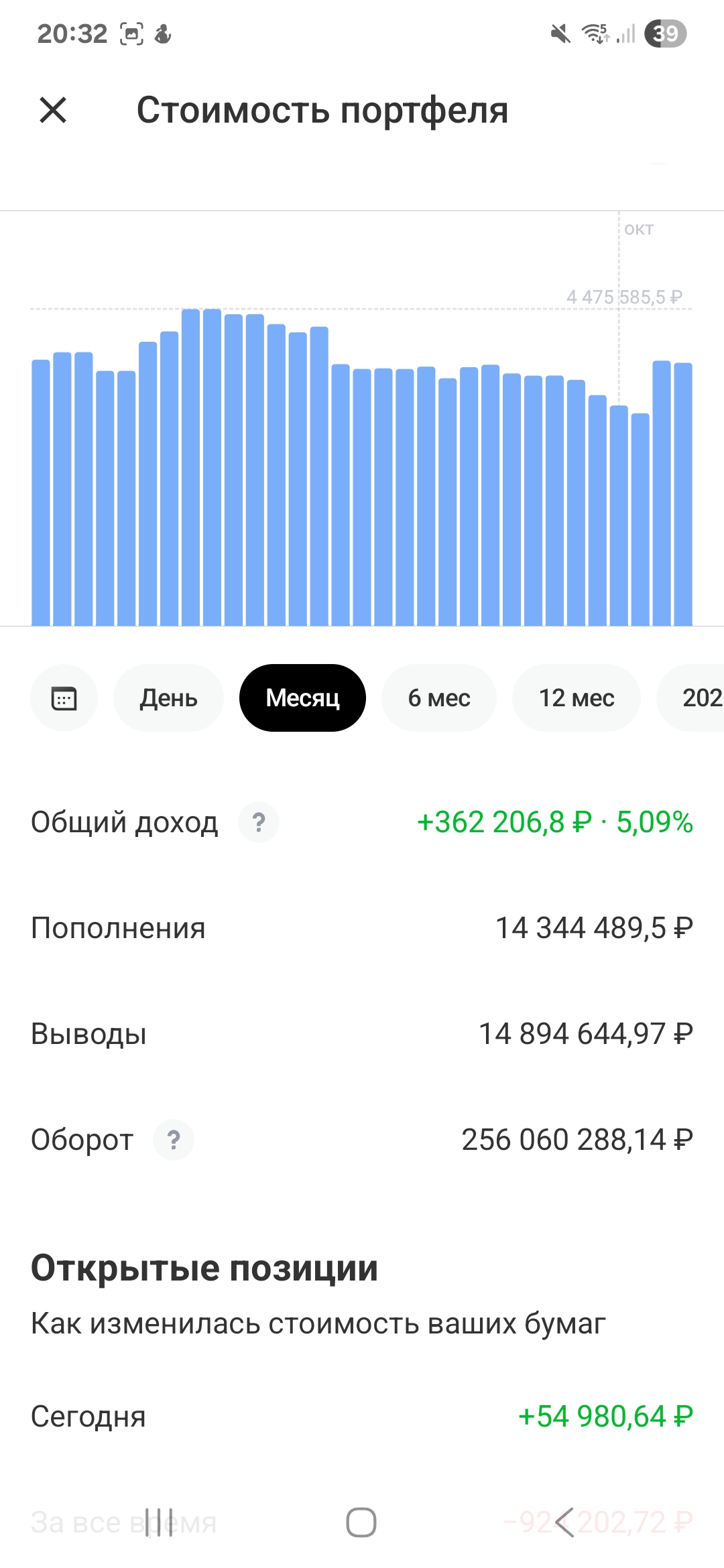Open the calendar date picker
Screen dimensions: 724x1568
pos(64,698)
